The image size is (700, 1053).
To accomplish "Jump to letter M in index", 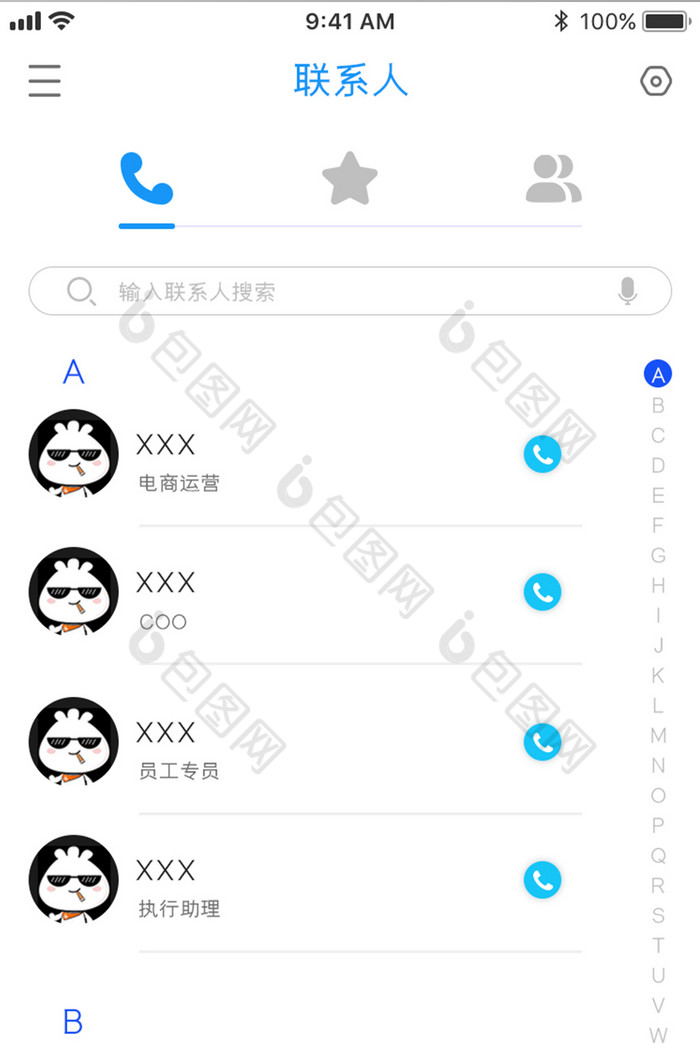I will [657, 735].
